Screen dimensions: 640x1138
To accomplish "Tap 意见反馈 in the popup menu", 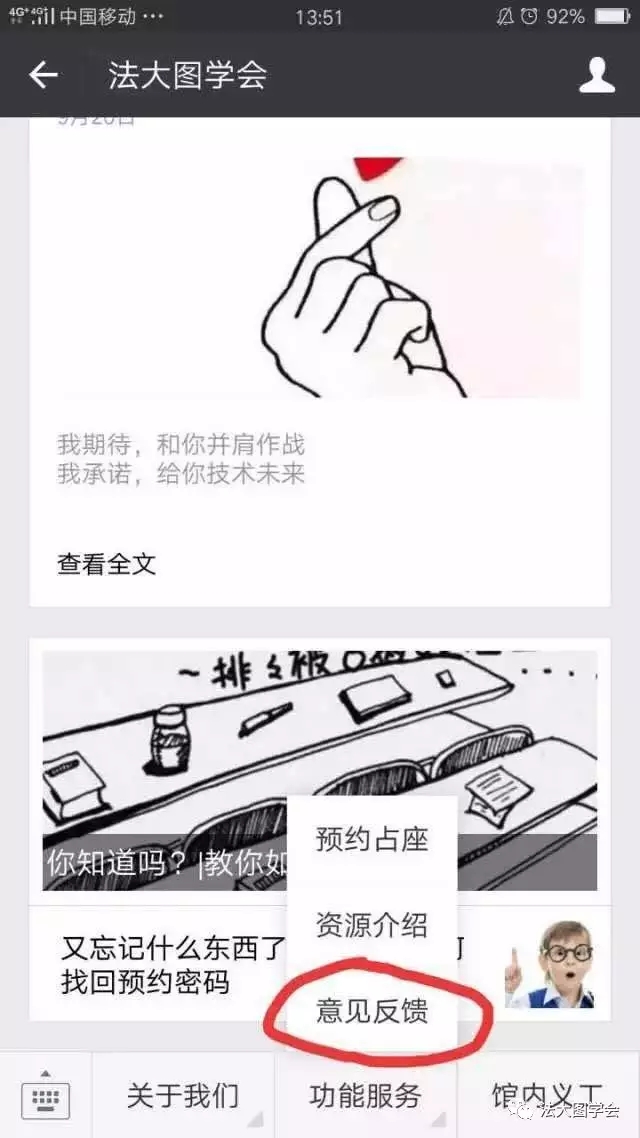I will pos(372,1011).
